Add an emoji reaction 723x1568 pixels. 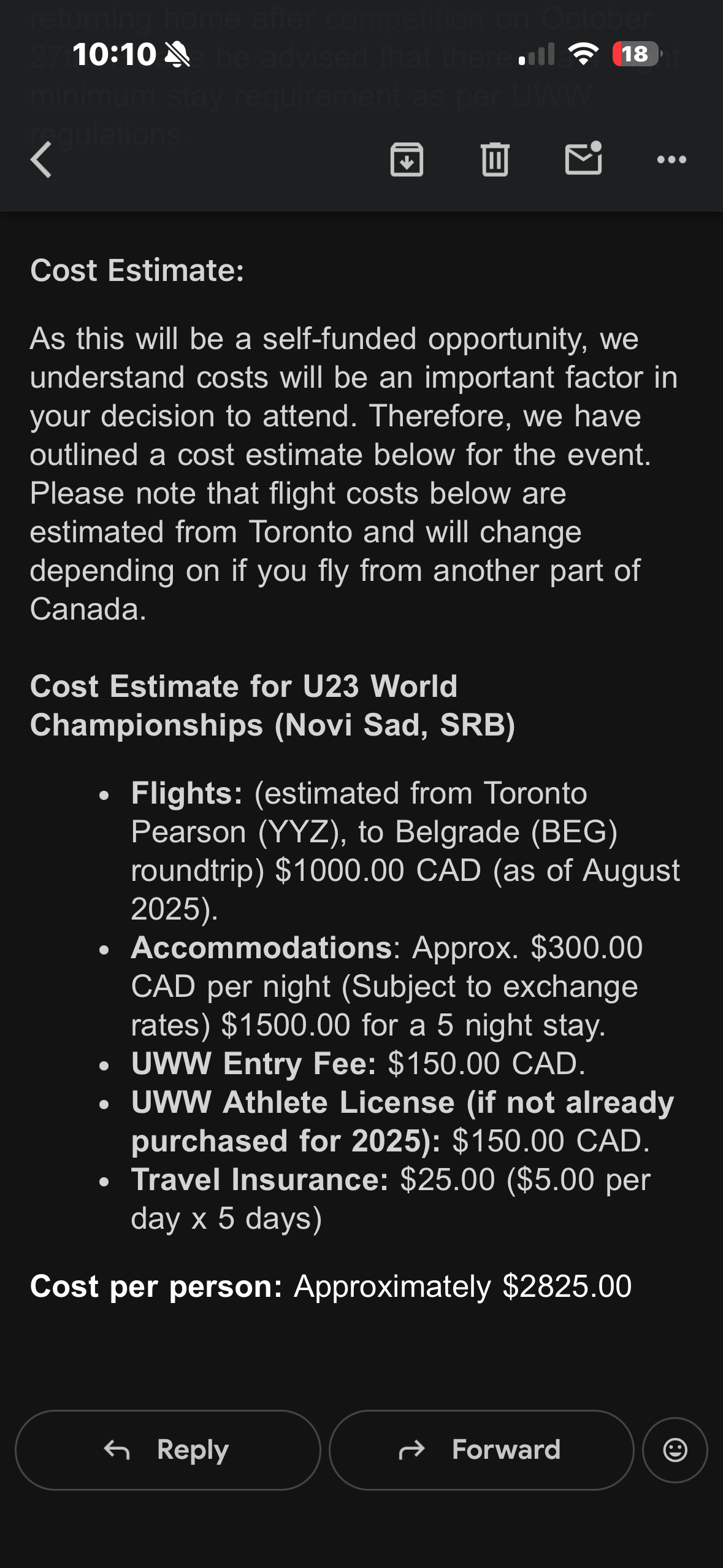(675, 1450)
